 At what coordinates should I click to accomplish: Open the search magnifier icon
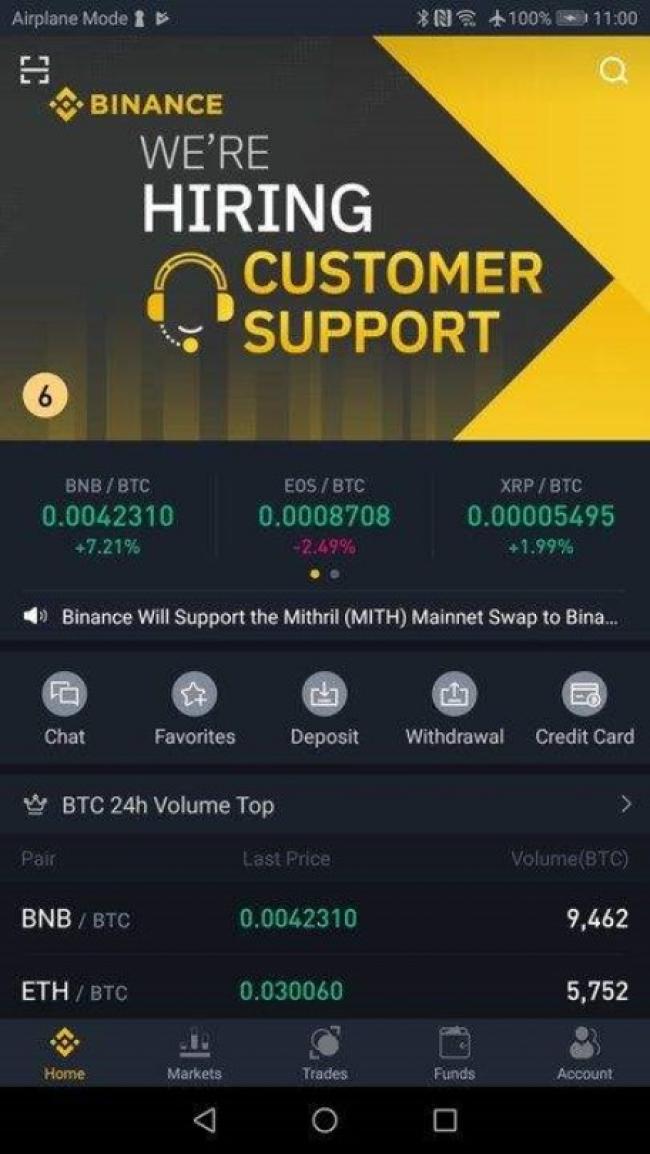point(612,70)
